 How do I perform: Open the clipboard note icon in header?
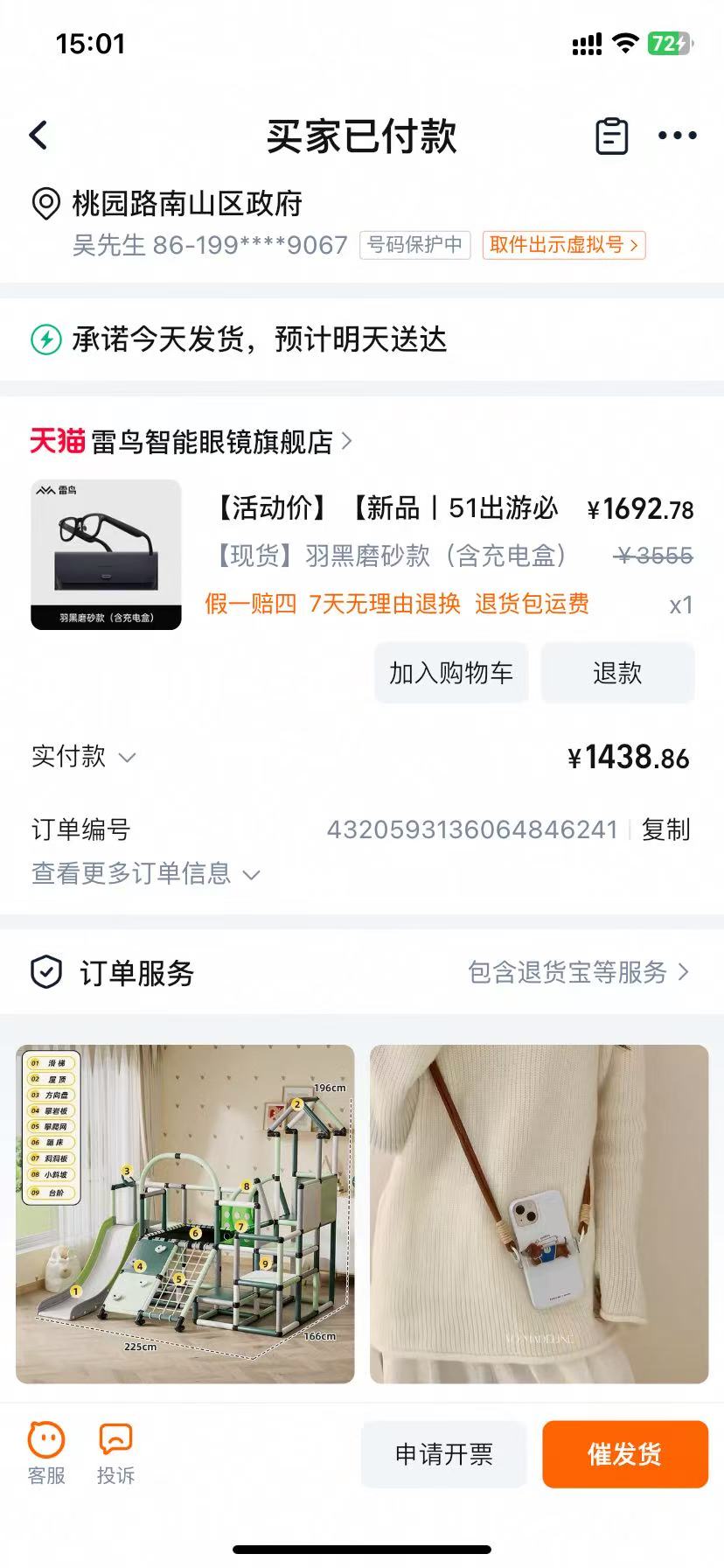click(x=611, y=136)
